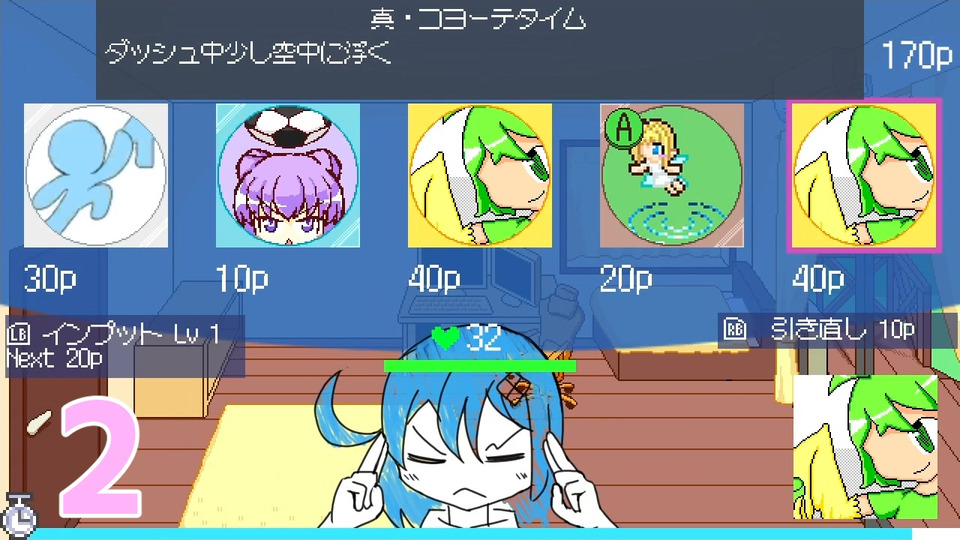The width and height of the screenshot is (960, 540).
Task: Pick the purple-haired soccer ball girl card
Action: (x=288, y=175)
